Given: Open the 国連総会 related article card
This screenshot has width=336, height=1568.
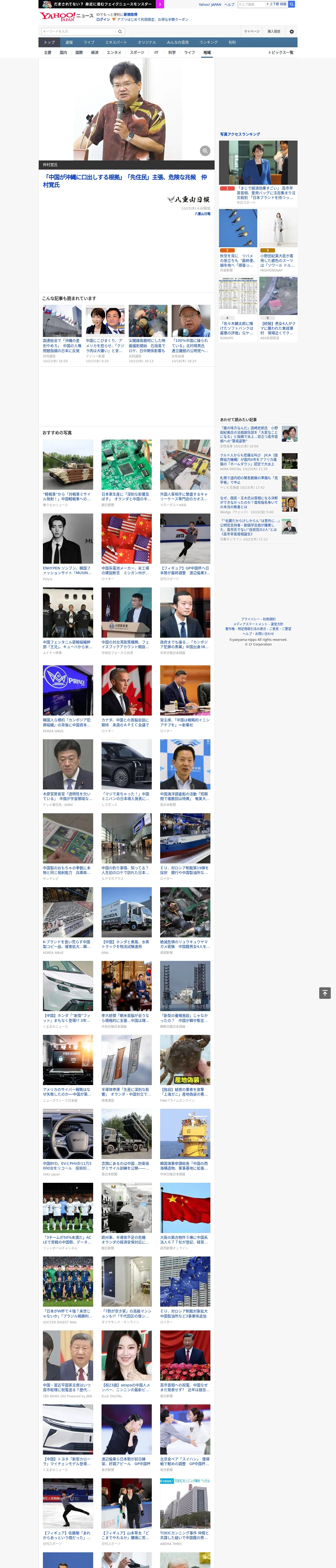Looking at the screenshot, I should (x=61, y=334).
